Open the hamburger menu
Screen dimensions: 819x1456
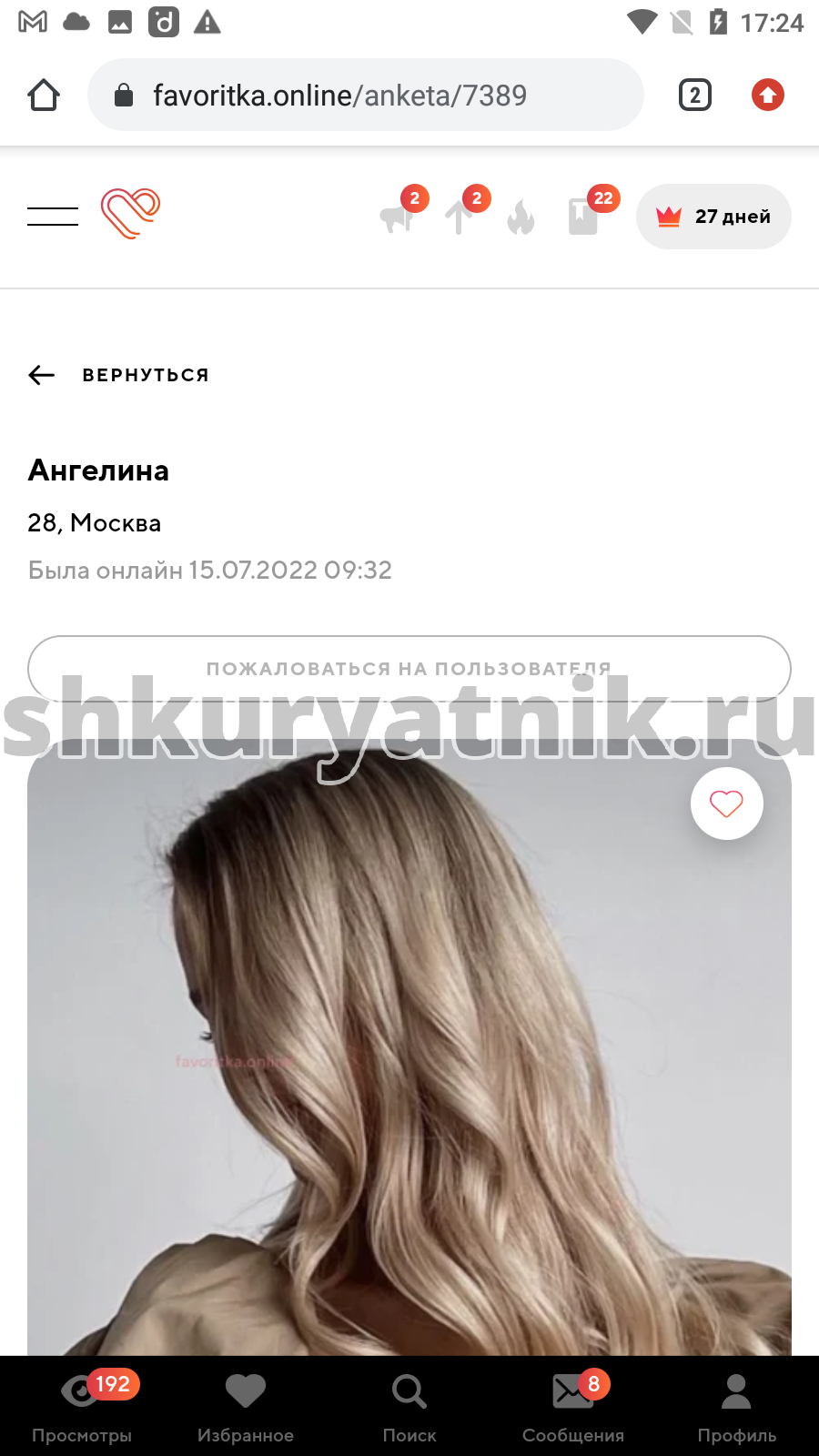(53, 217)
